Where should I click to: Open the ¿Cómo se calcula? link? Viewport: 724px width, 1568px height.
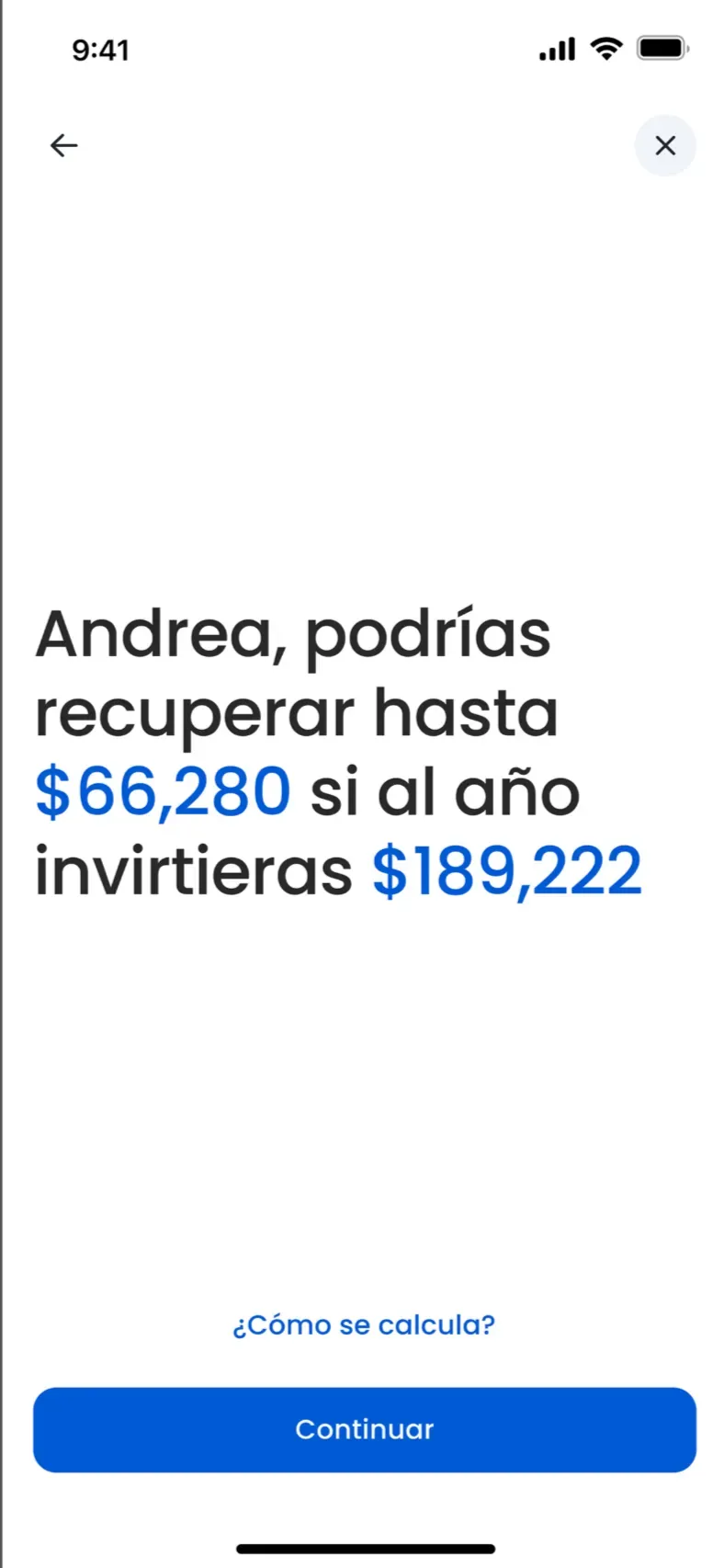pyautogui.click(x=364, y=1324)
